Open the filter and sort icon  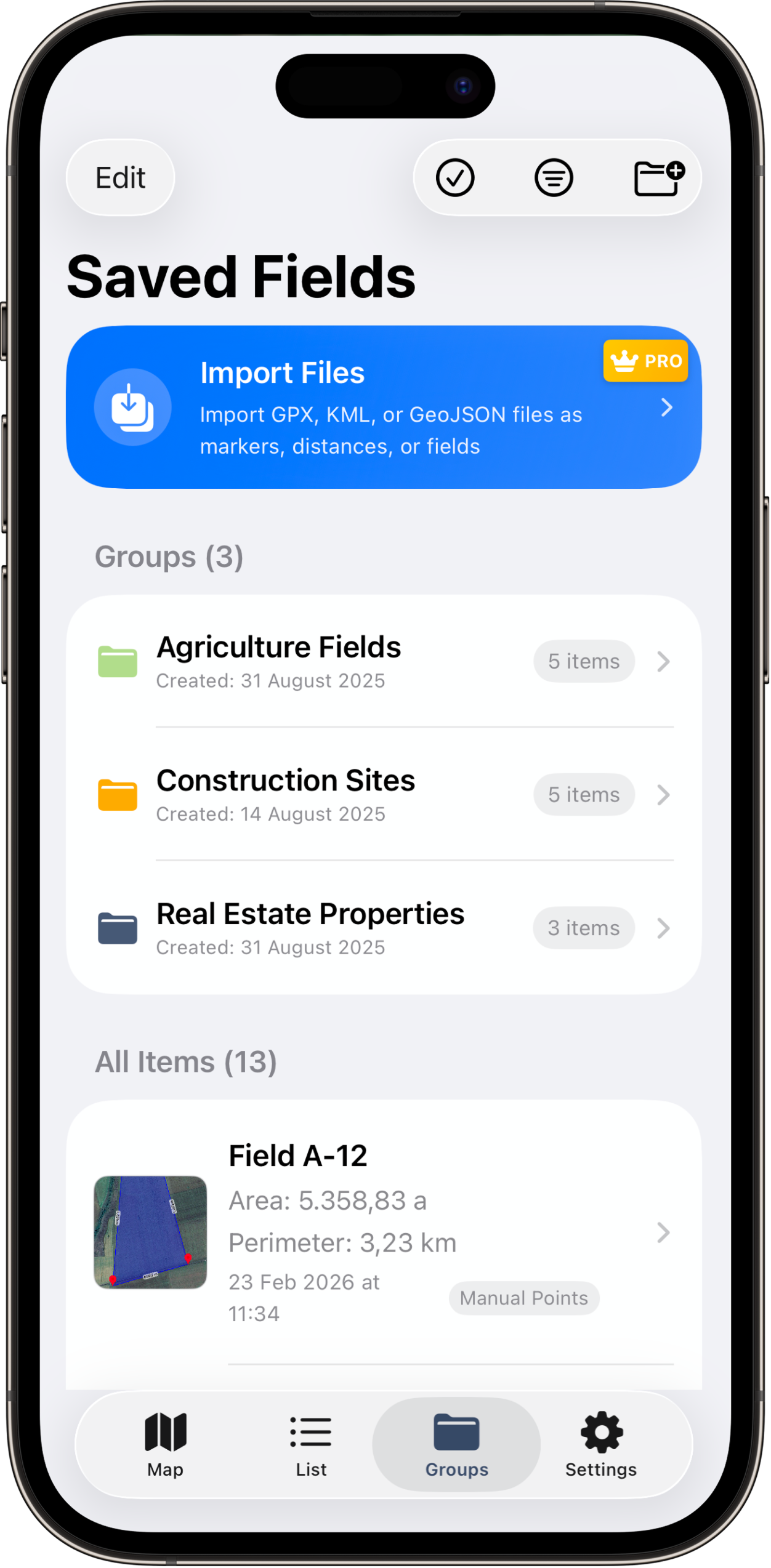[x=554, y=178]
